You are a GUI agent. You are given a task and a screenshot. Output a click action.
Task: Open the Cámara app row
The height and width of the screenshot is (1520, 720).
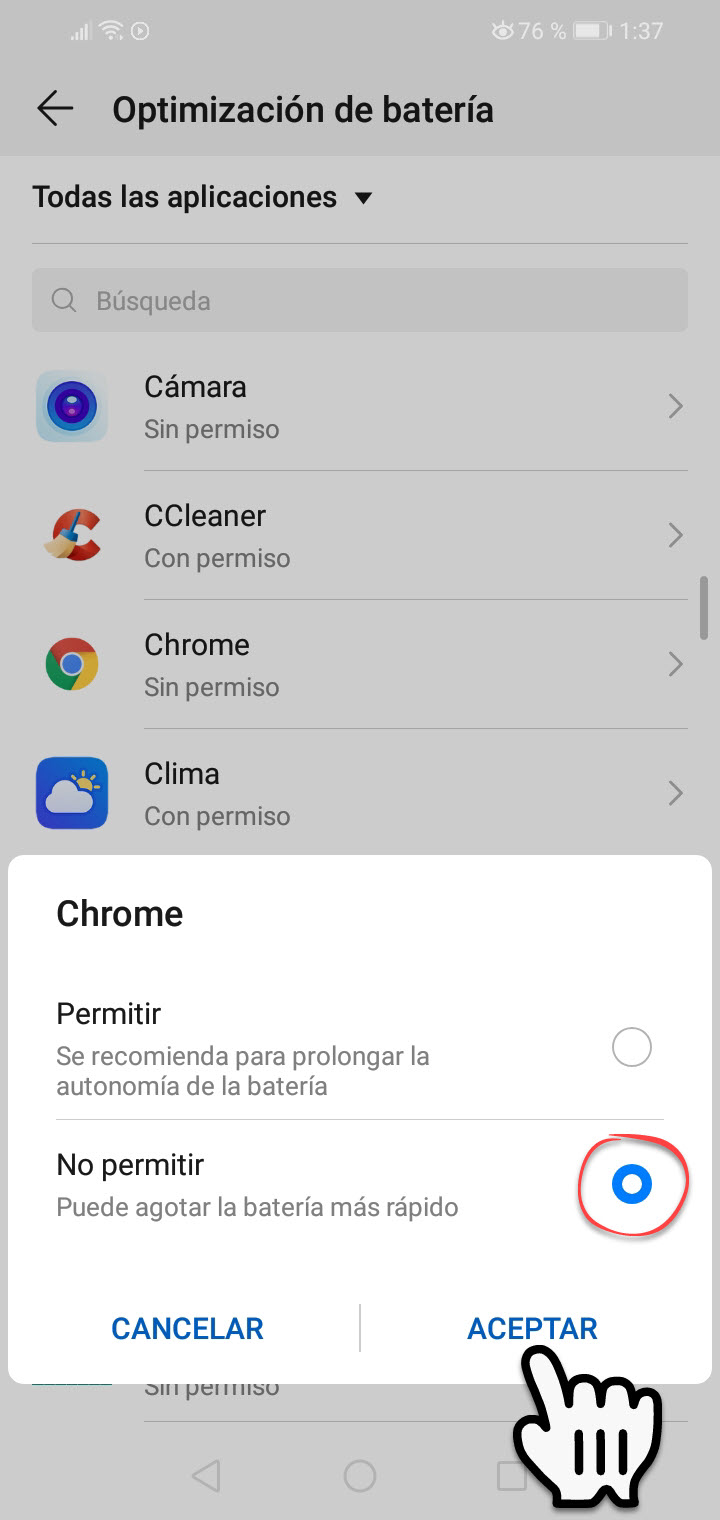(x=360, y=406)
